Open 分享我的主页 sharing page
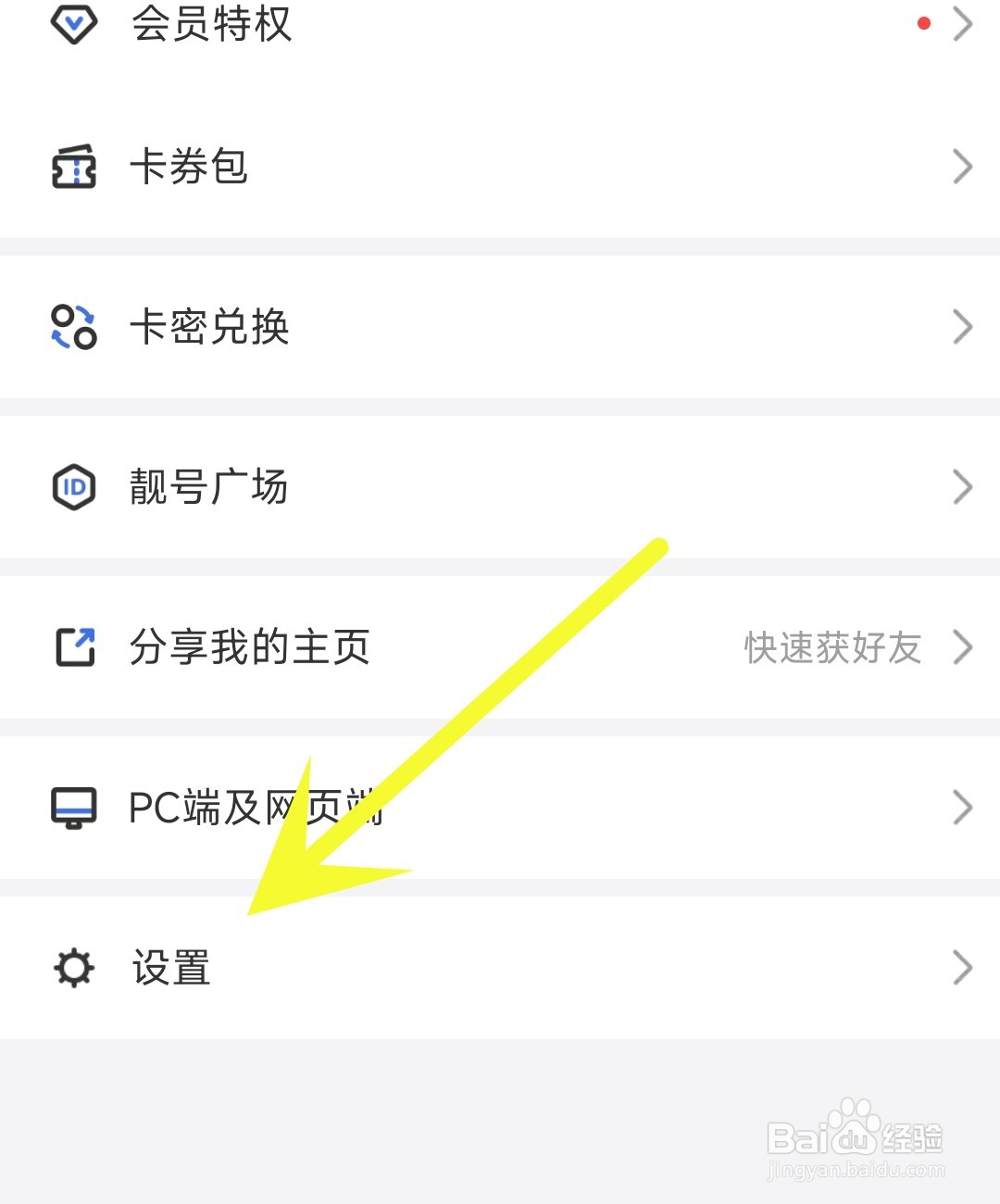 pyautogui.click(x=248, y=647)
